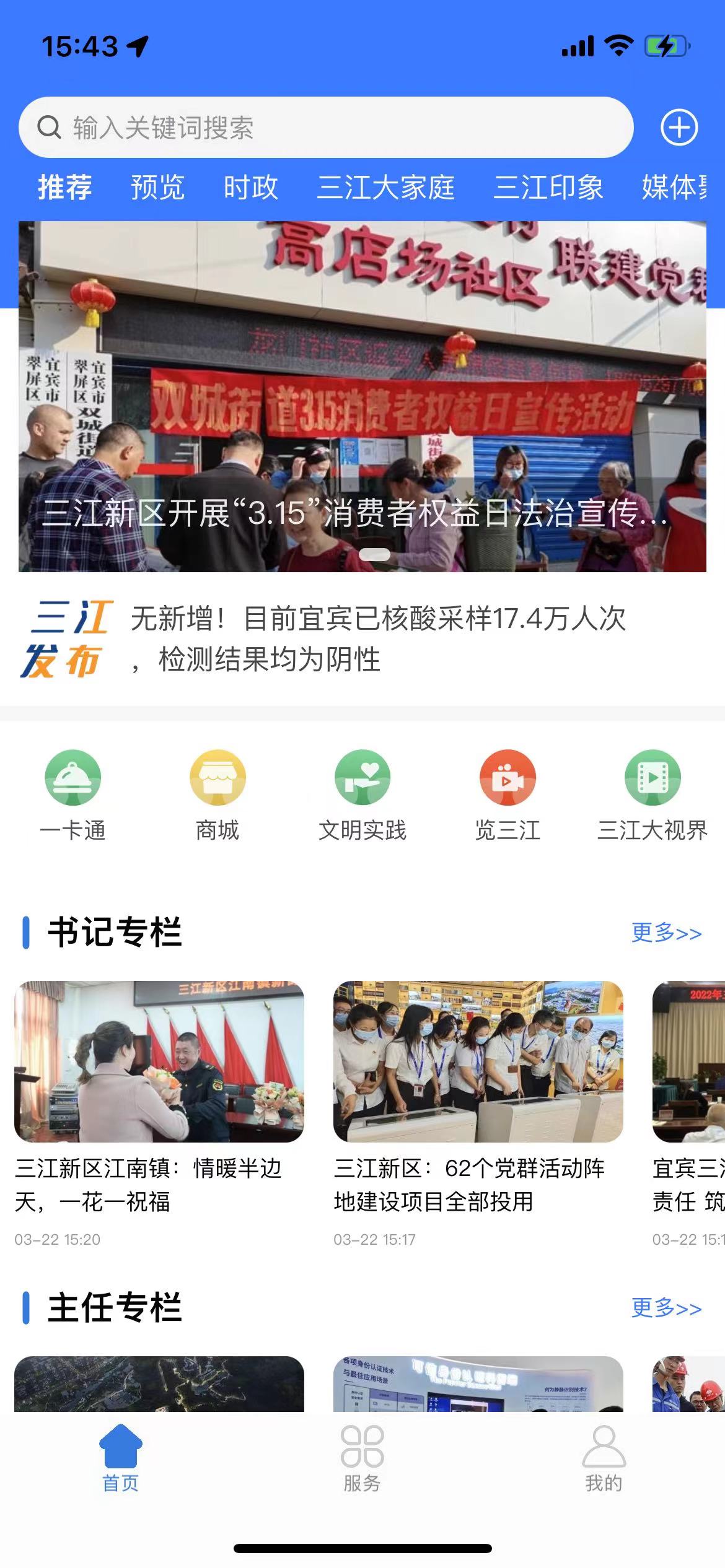Screen dimensions: 725x1568
Task: Switch to the 服务 bottom tab
Action: click(x=362, y=1459)
